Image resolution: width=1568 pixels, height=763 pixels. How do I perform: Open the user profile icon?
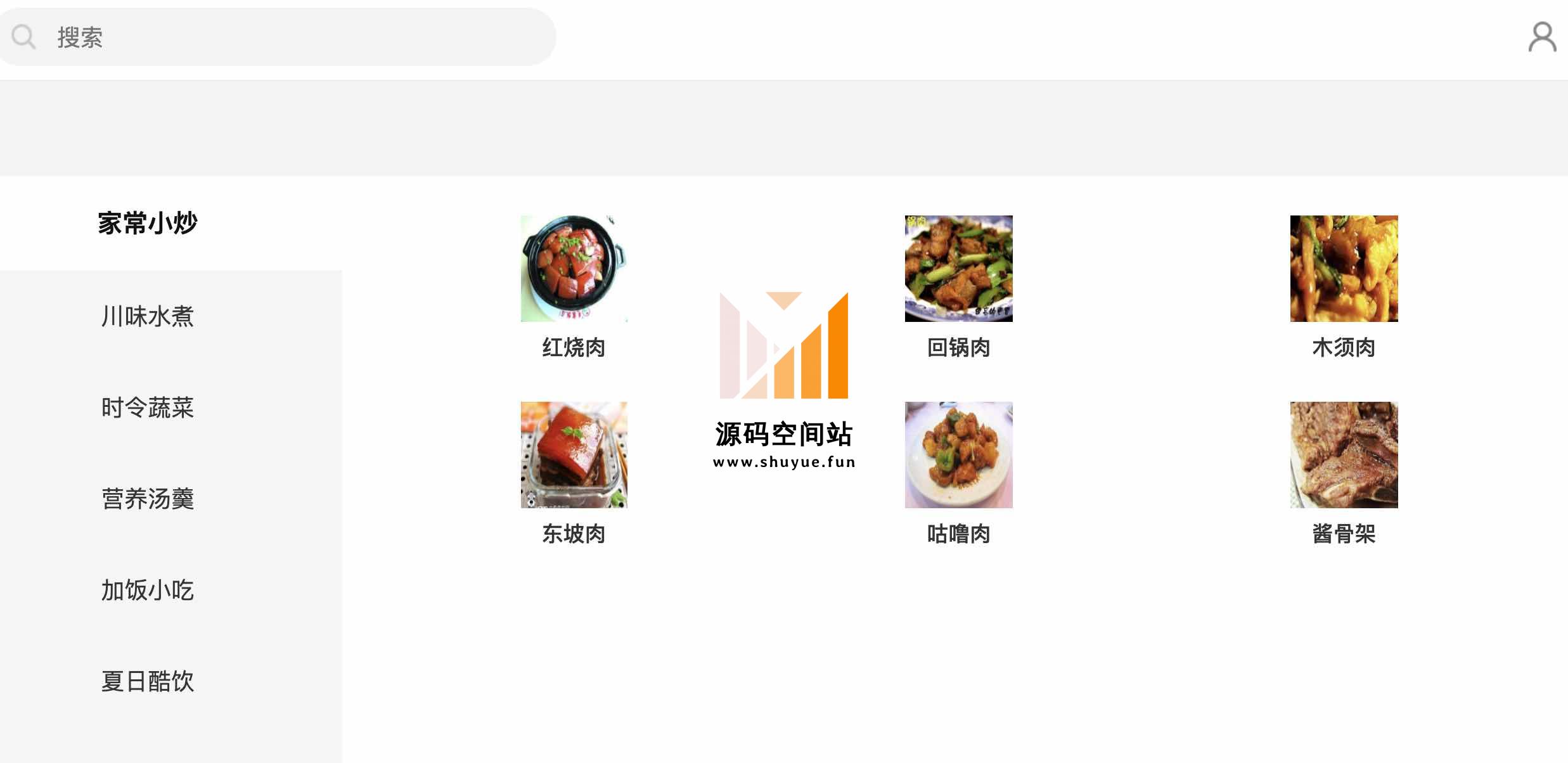[1541, 37]
